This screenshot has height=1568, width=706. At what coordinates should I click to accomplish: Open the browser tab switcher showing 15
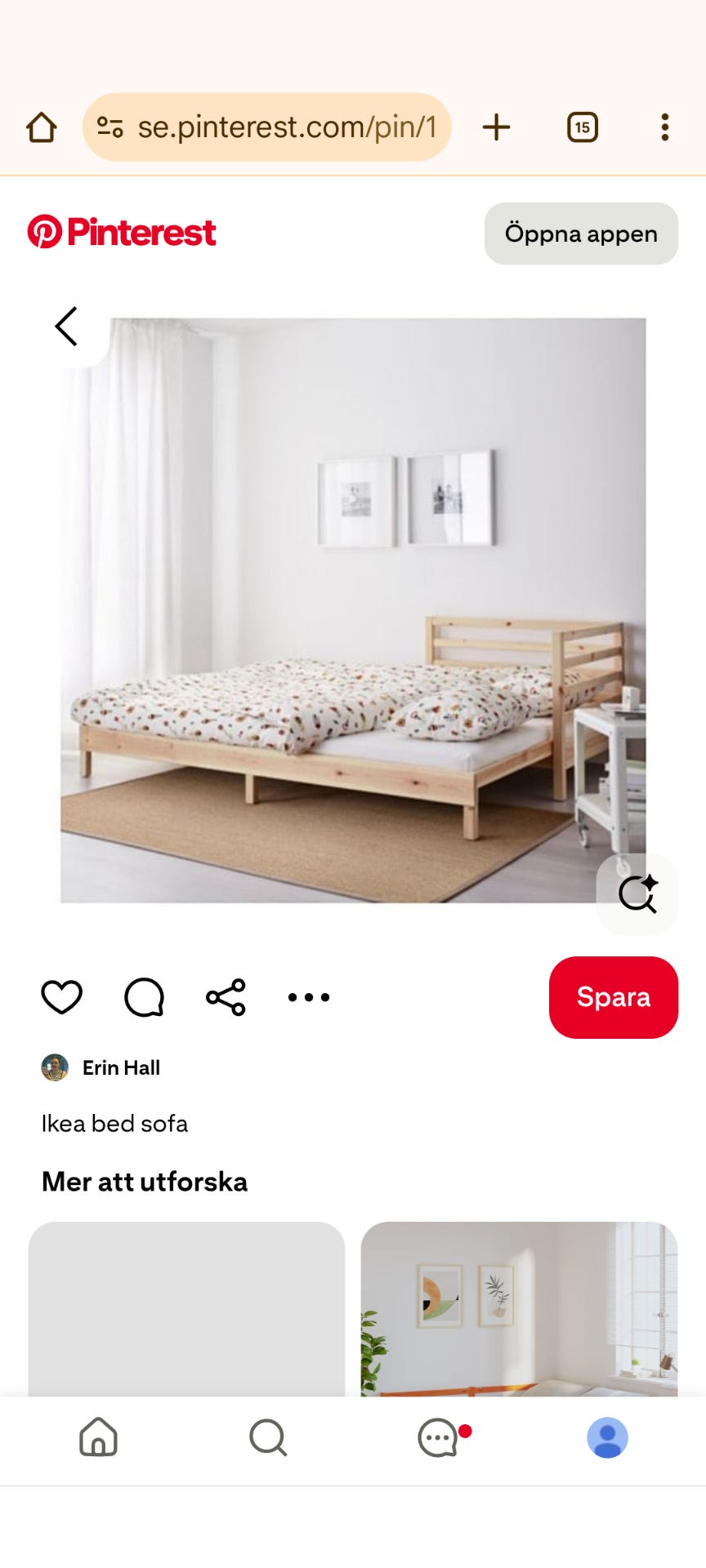582,127
